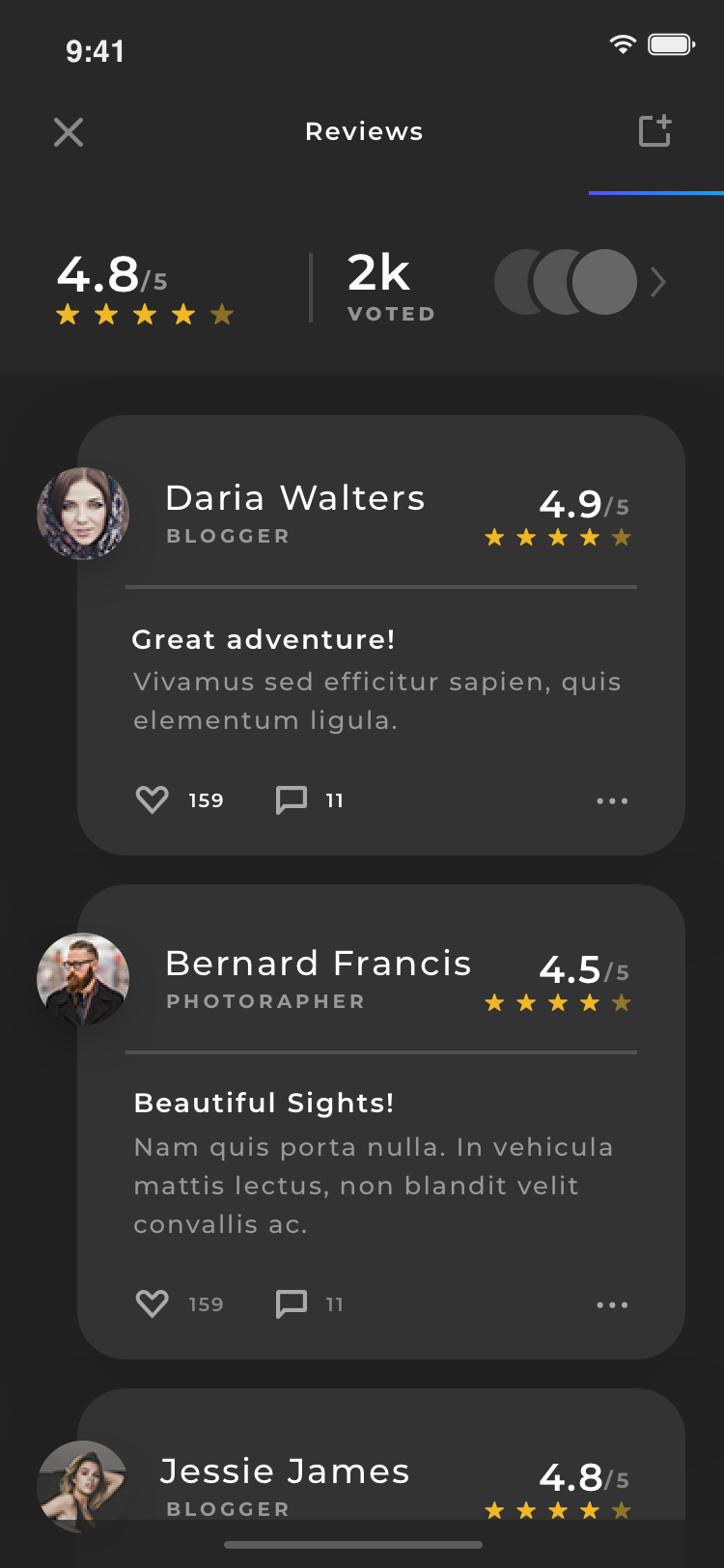724x1568 pixels.
Task: View Bernard Francis' profile picture
Action: pos(83,979)
